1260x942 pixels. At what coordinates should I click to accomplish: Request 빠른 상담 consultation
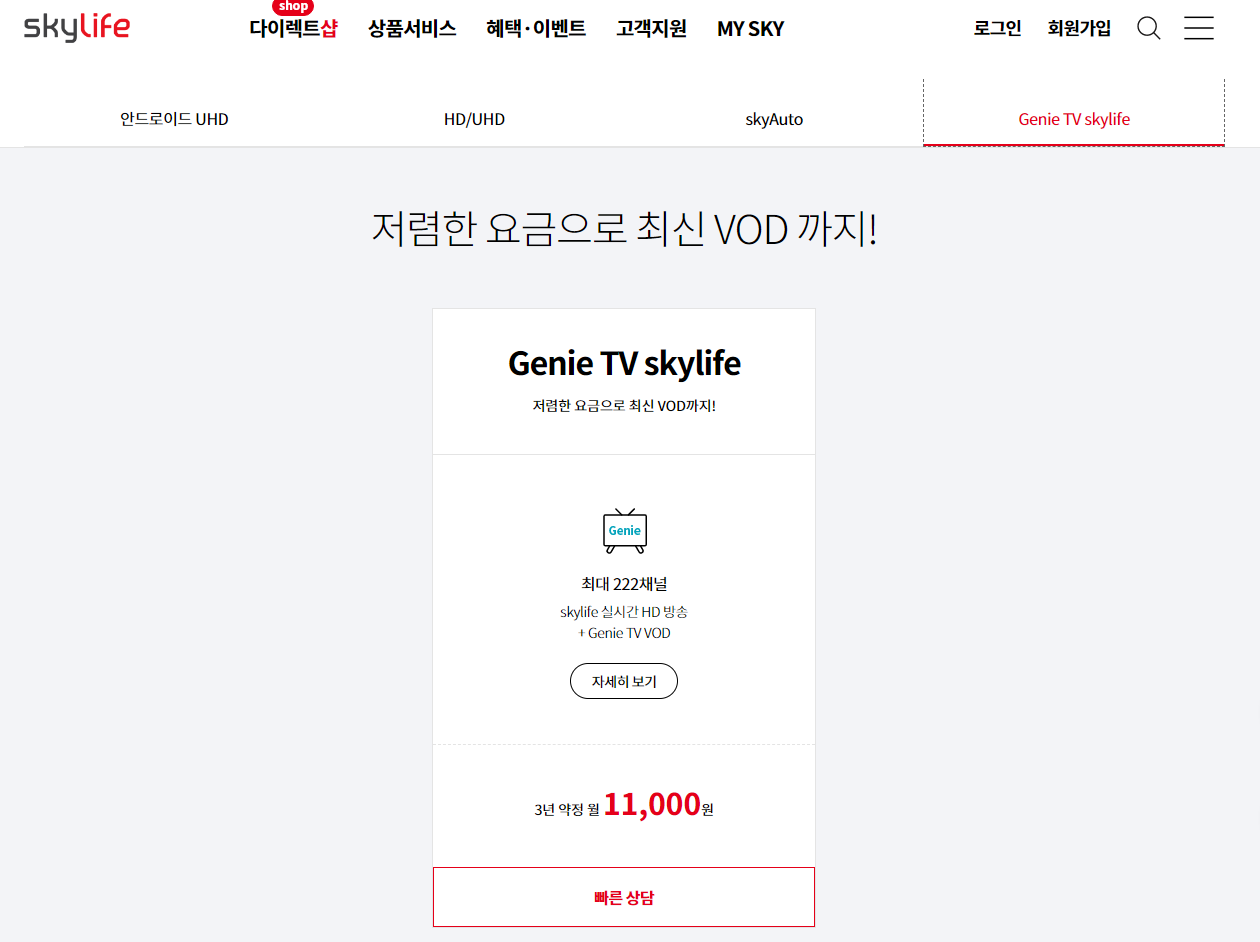[624, 897]
